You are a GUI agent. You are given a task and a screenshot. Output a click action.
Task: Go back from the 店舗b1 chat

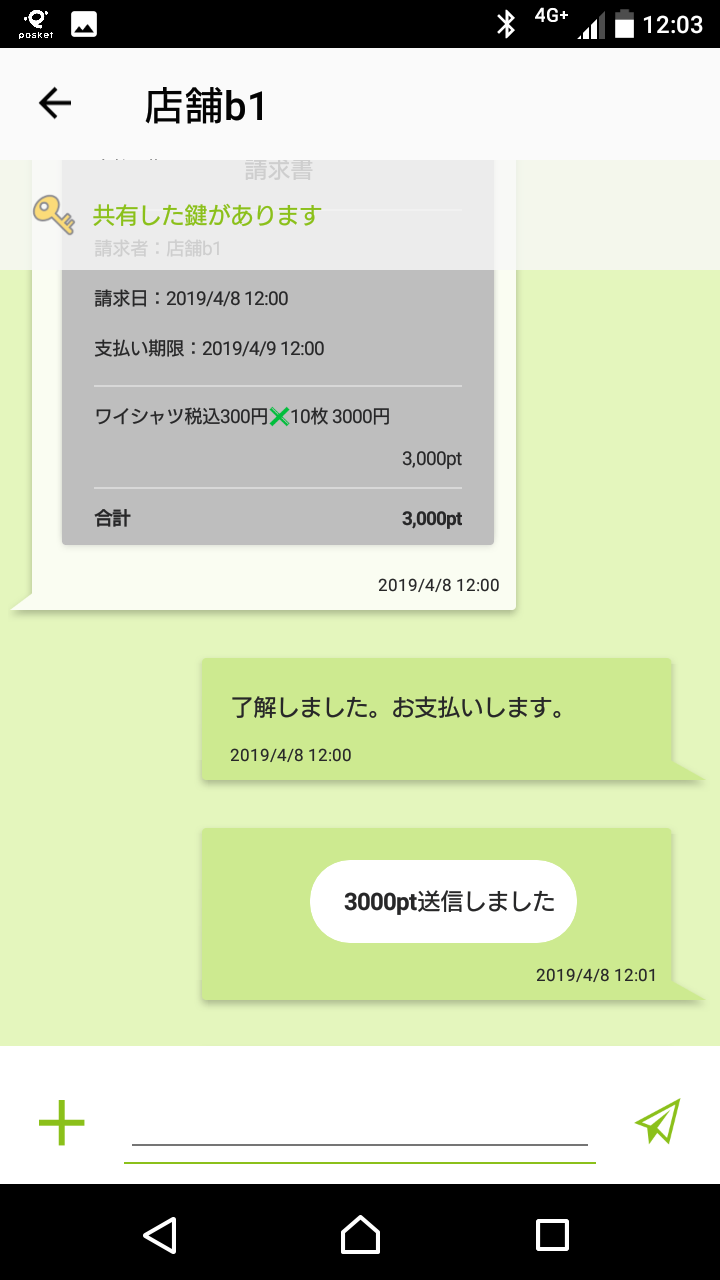[x=55, y=103]
